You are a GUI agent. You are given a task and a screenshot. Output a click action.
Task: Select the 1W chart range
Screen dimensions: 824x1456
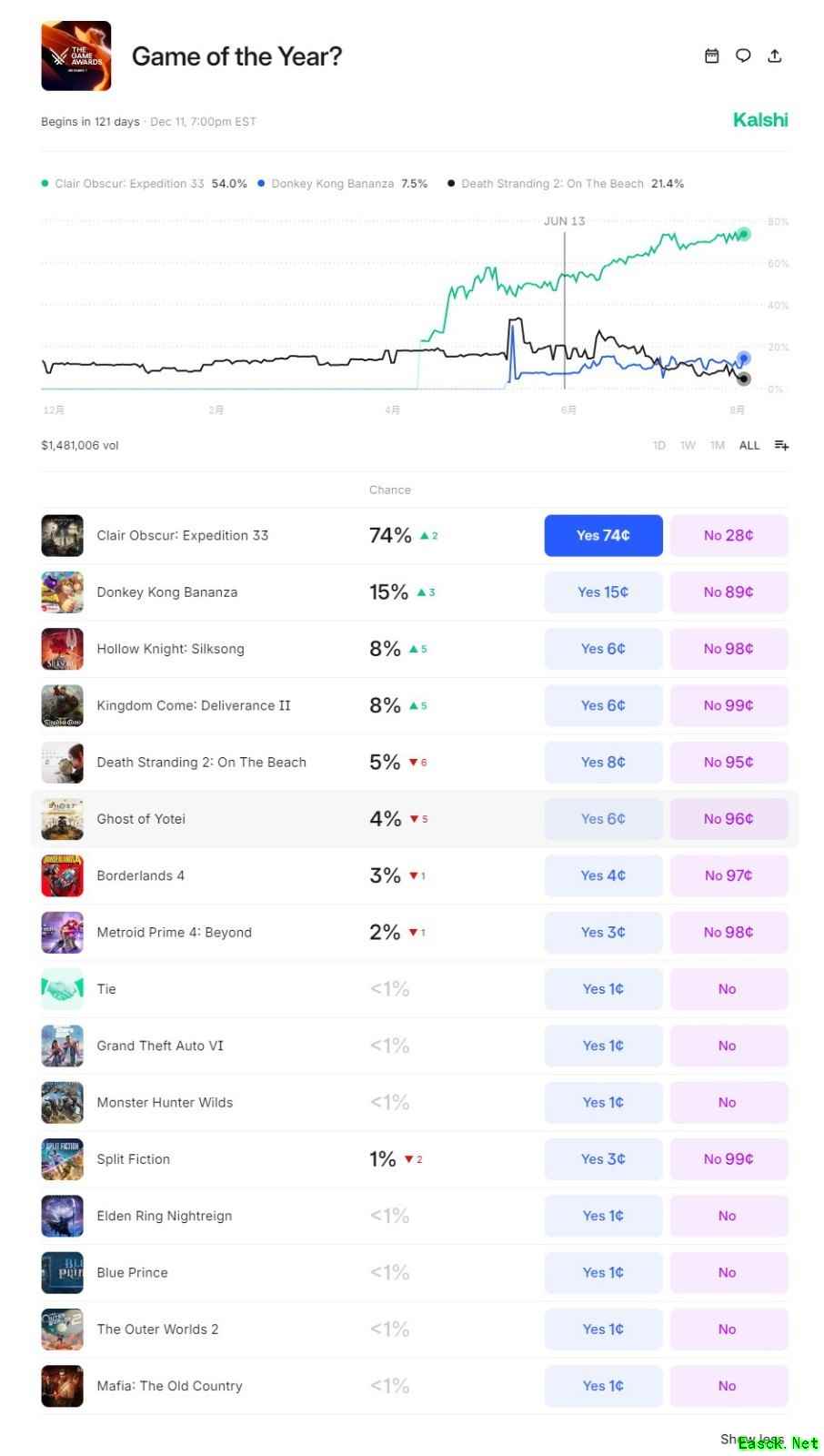[688, 445]
